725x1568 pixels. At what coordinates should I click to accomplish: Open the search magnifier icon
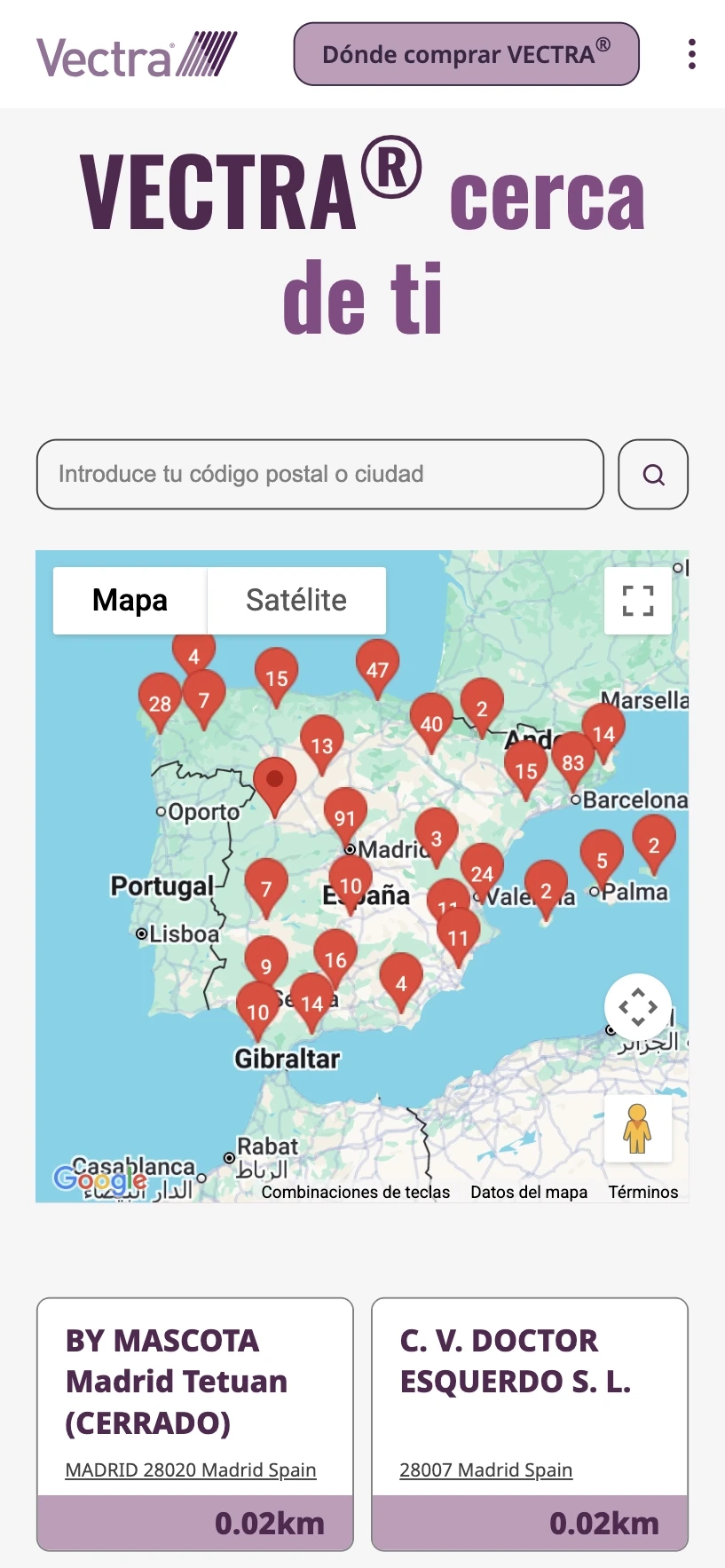(653, 475)
